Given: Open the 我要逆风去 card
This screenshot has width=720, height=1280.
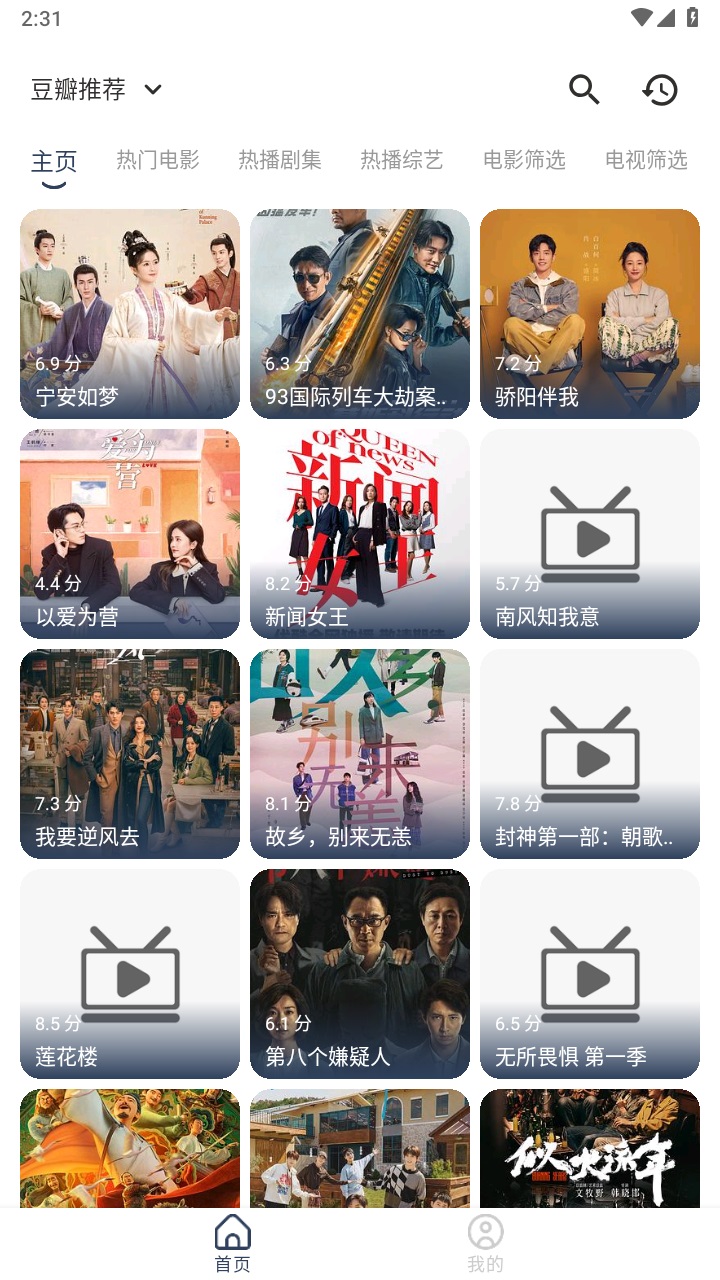Looking at the screenshot, I should point(130,753).
